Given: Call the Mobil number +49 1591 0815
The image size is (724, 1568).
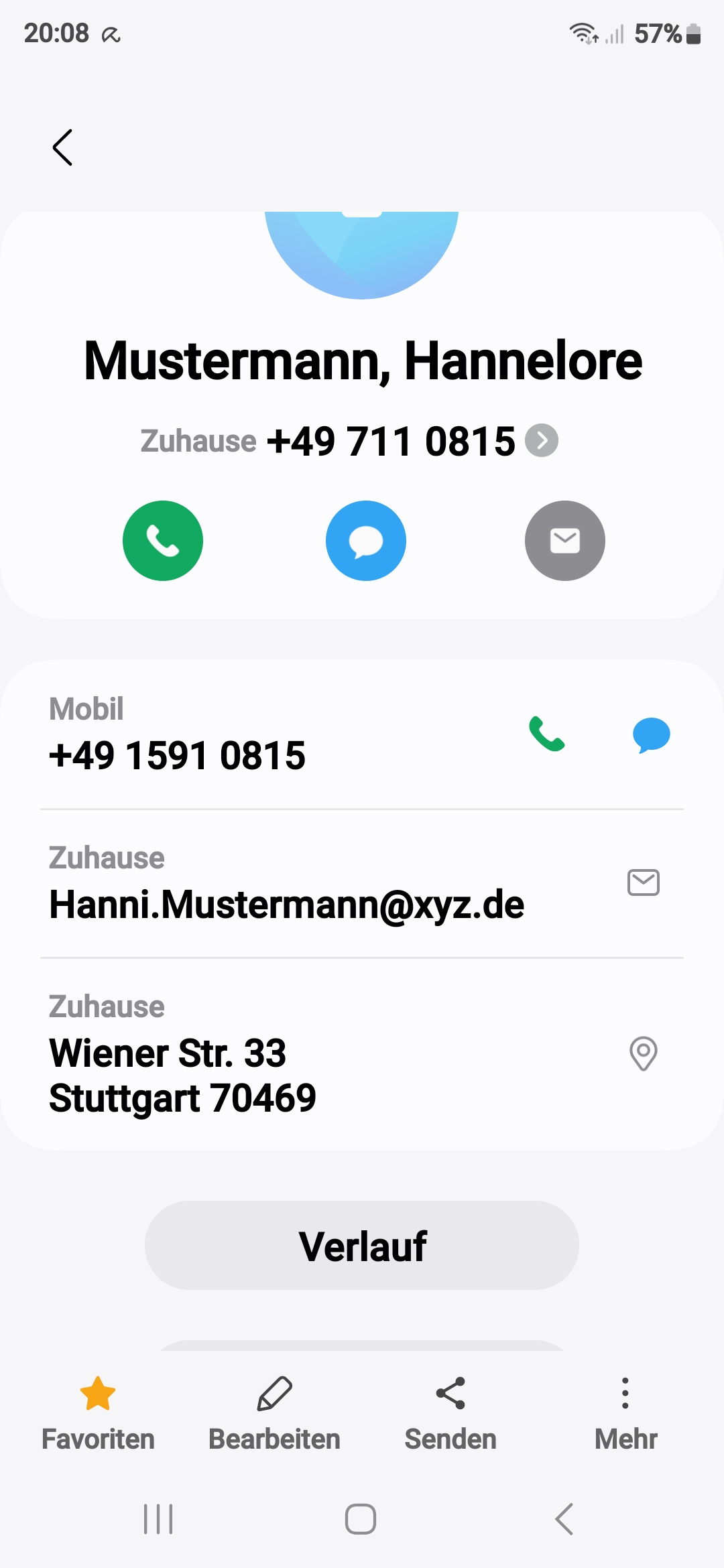Looking at the screenshot, I should coord(547,734).
